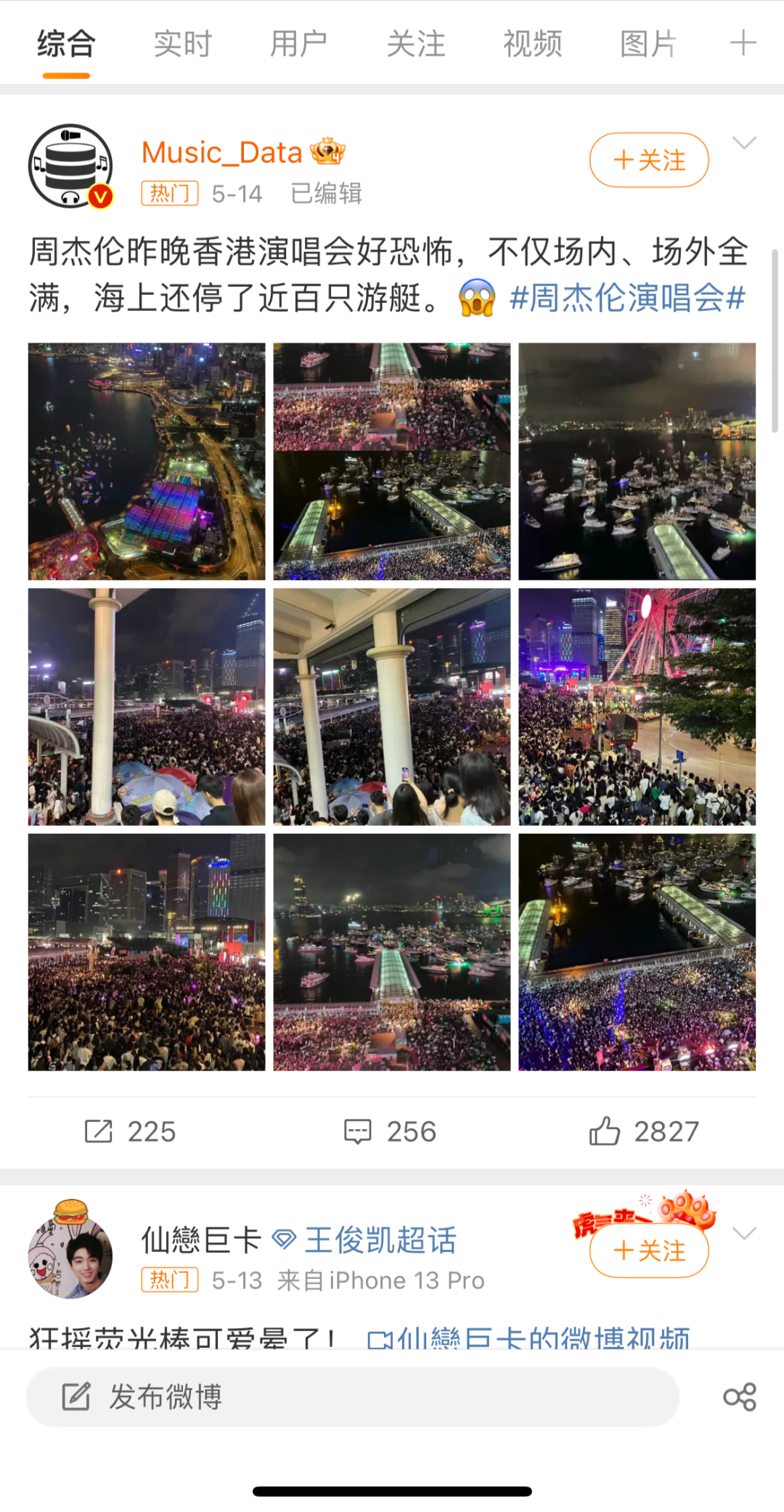The width and height of the screenshot is (784, 1512).
Task: Open the #周杰伦演唱会# hashtag link
Action: 627,298
